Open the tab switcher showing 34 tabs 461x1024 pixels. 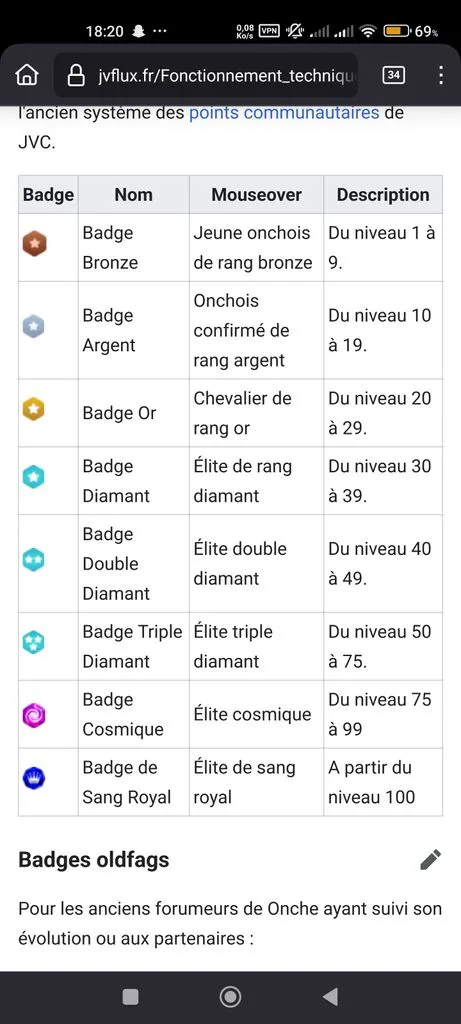393,75
